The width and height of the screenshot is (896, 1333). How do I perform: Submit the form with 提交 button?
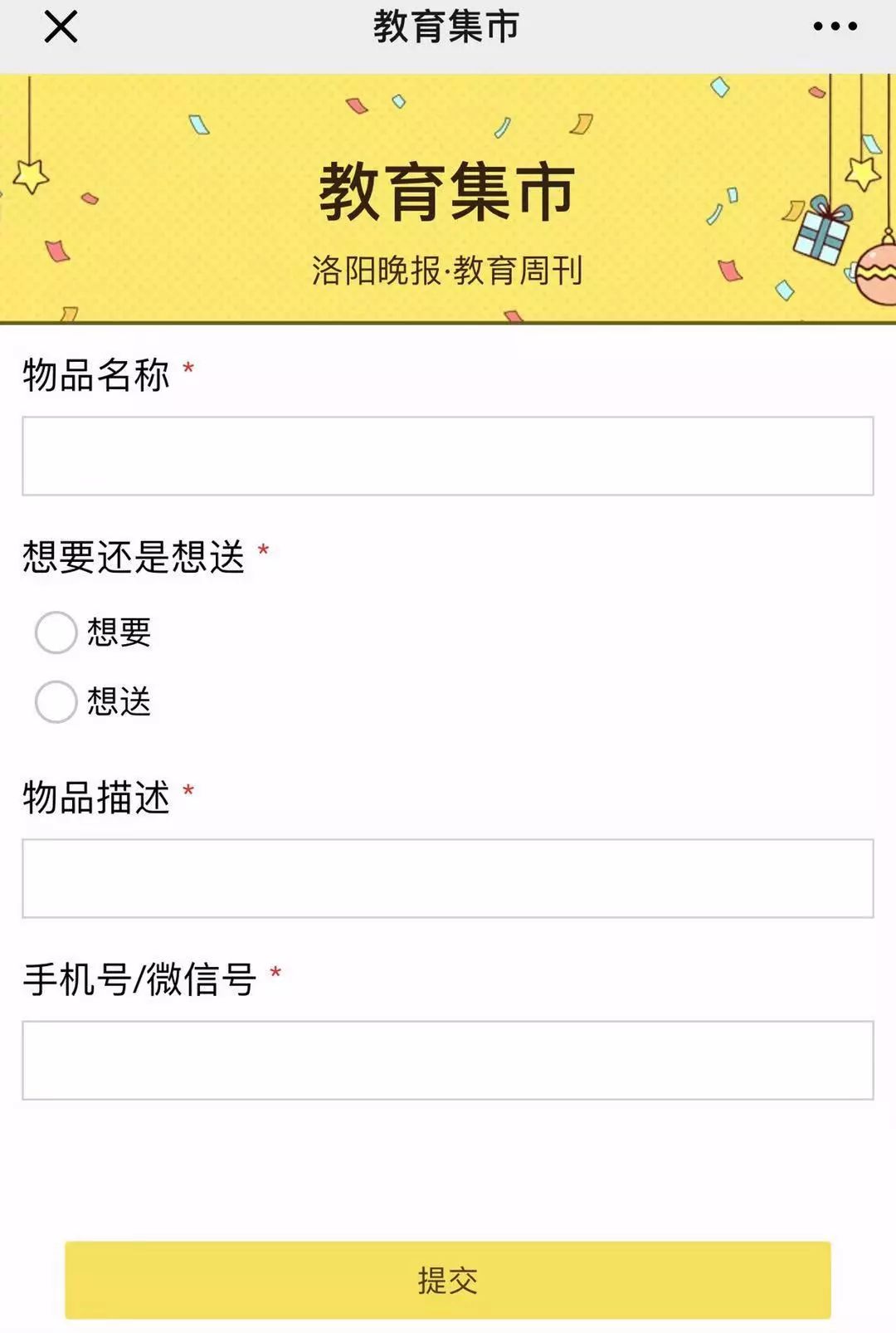point(448,1280)
